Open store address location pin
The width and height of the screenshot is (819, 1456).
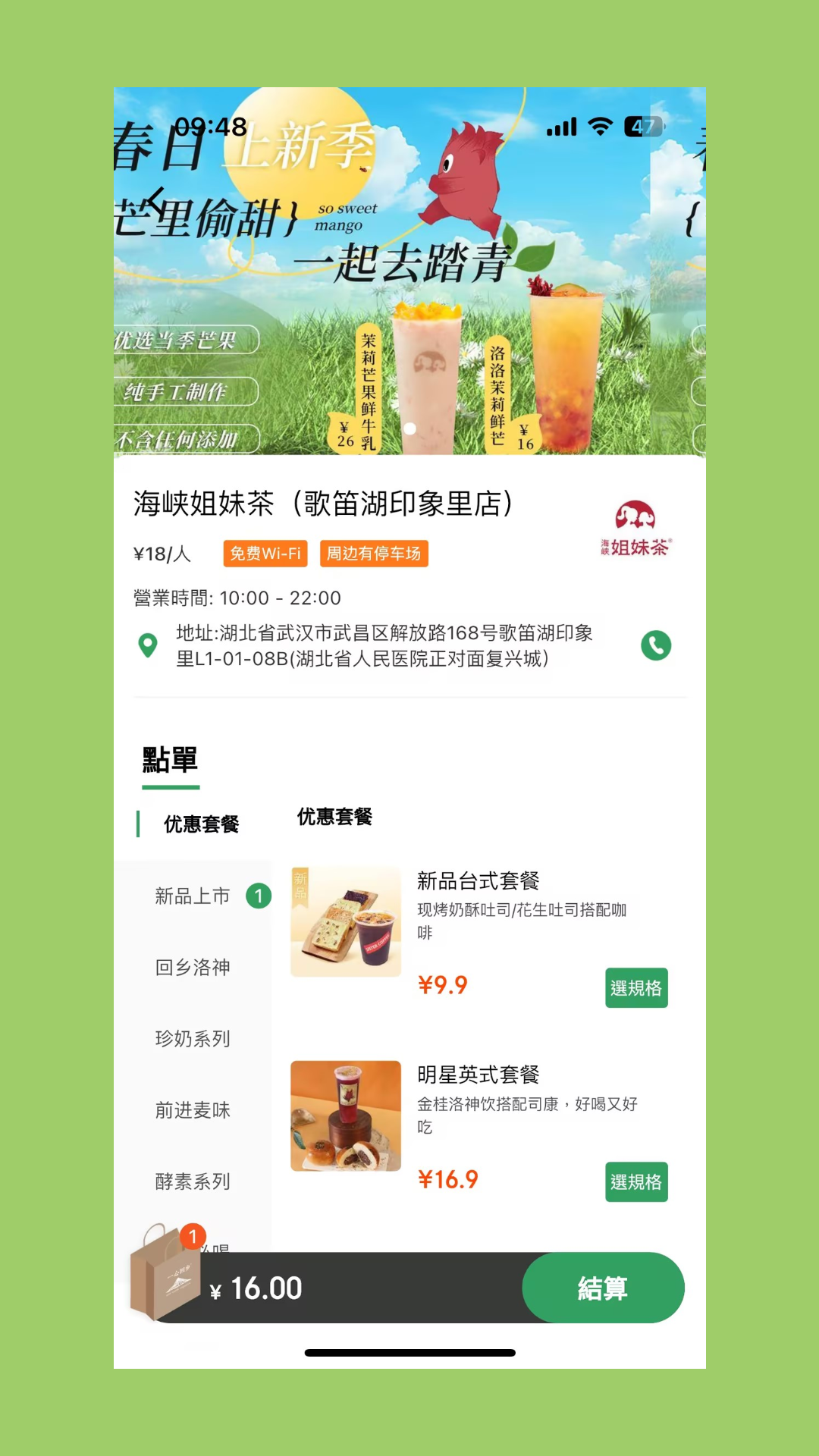tap(148, 645)
